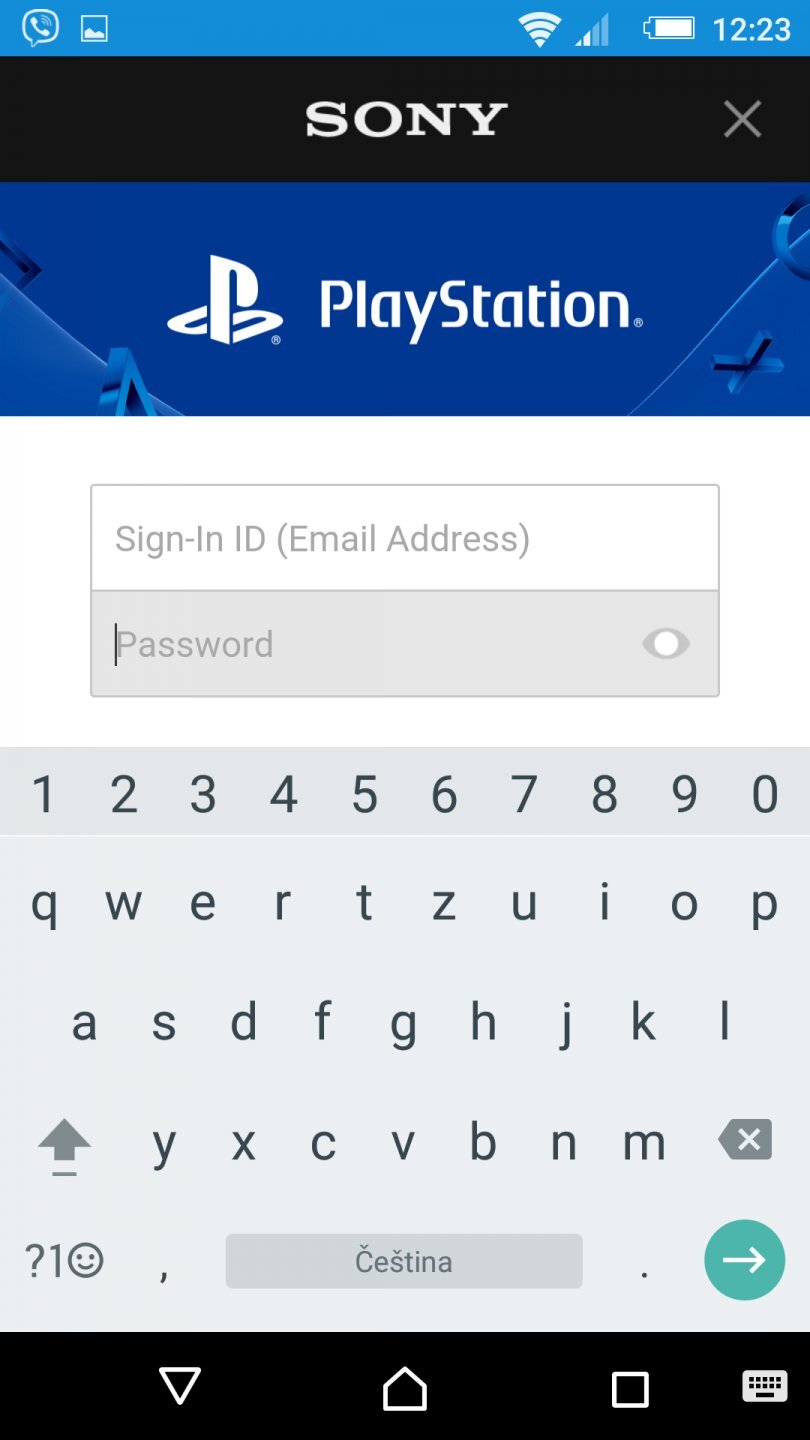
Task: Enable shift on the keyboard
Action: (x=64, y=1143)
